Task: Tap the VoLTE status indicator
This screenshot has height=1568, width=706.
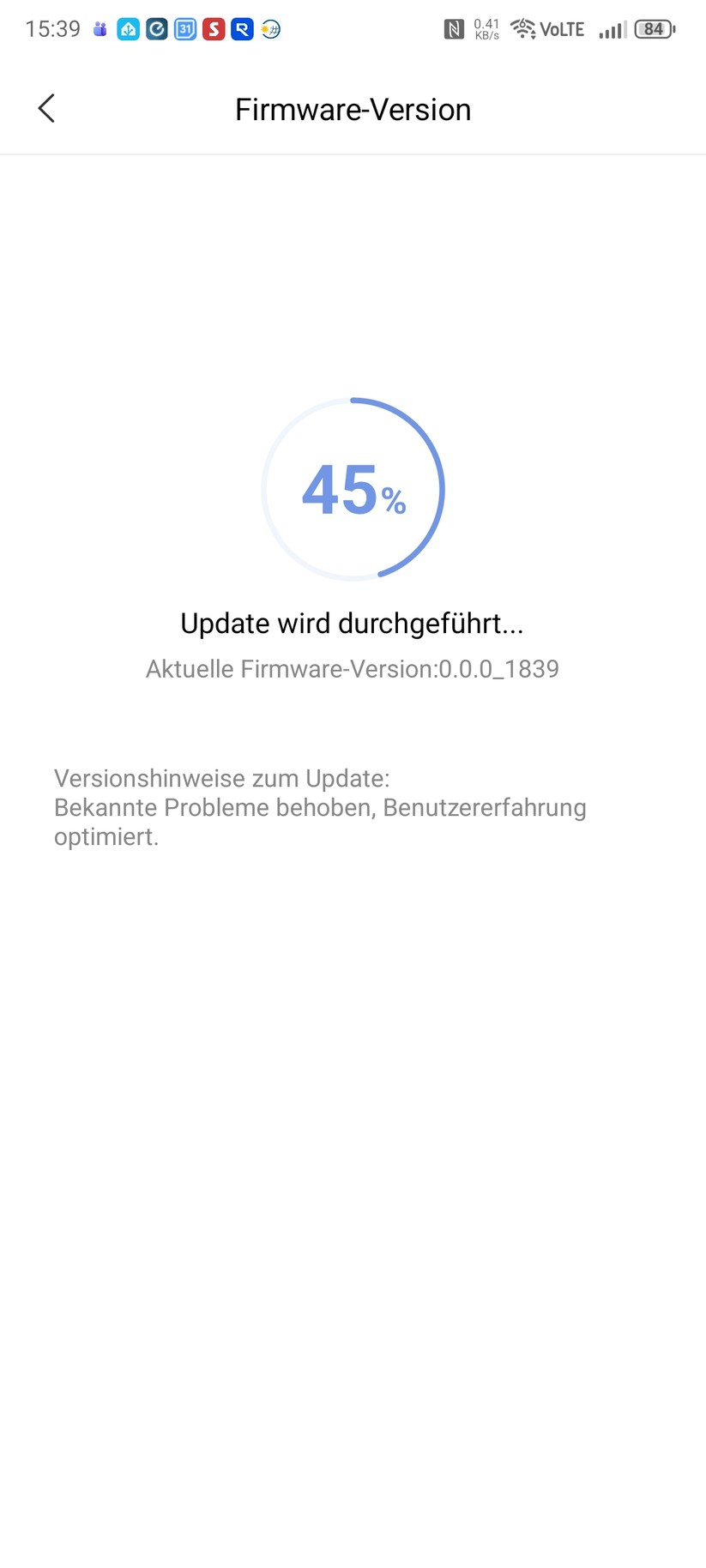Action: pos(562,28)
